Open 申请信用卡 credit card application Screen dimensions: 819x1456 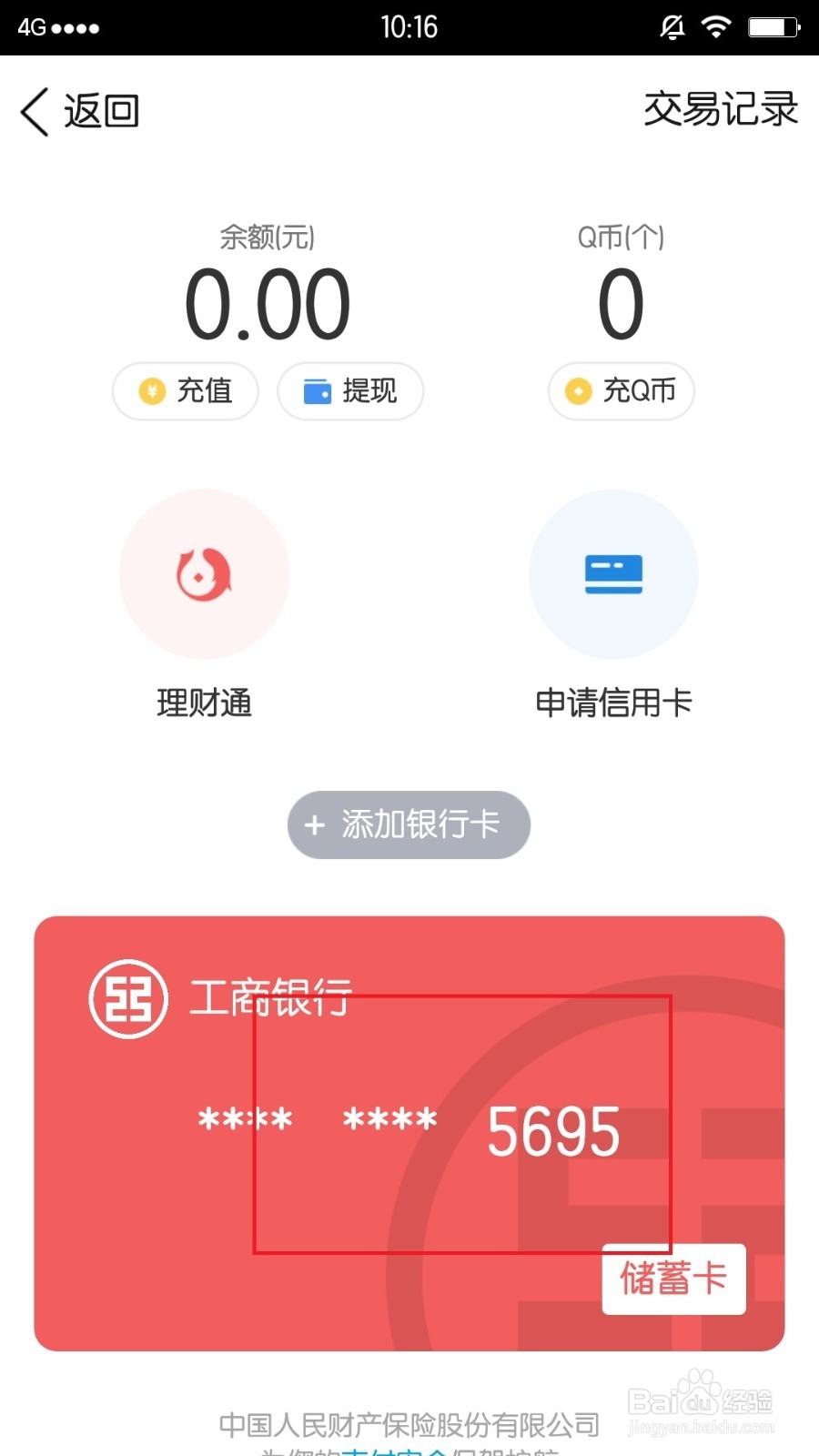(x=613, y=575)
